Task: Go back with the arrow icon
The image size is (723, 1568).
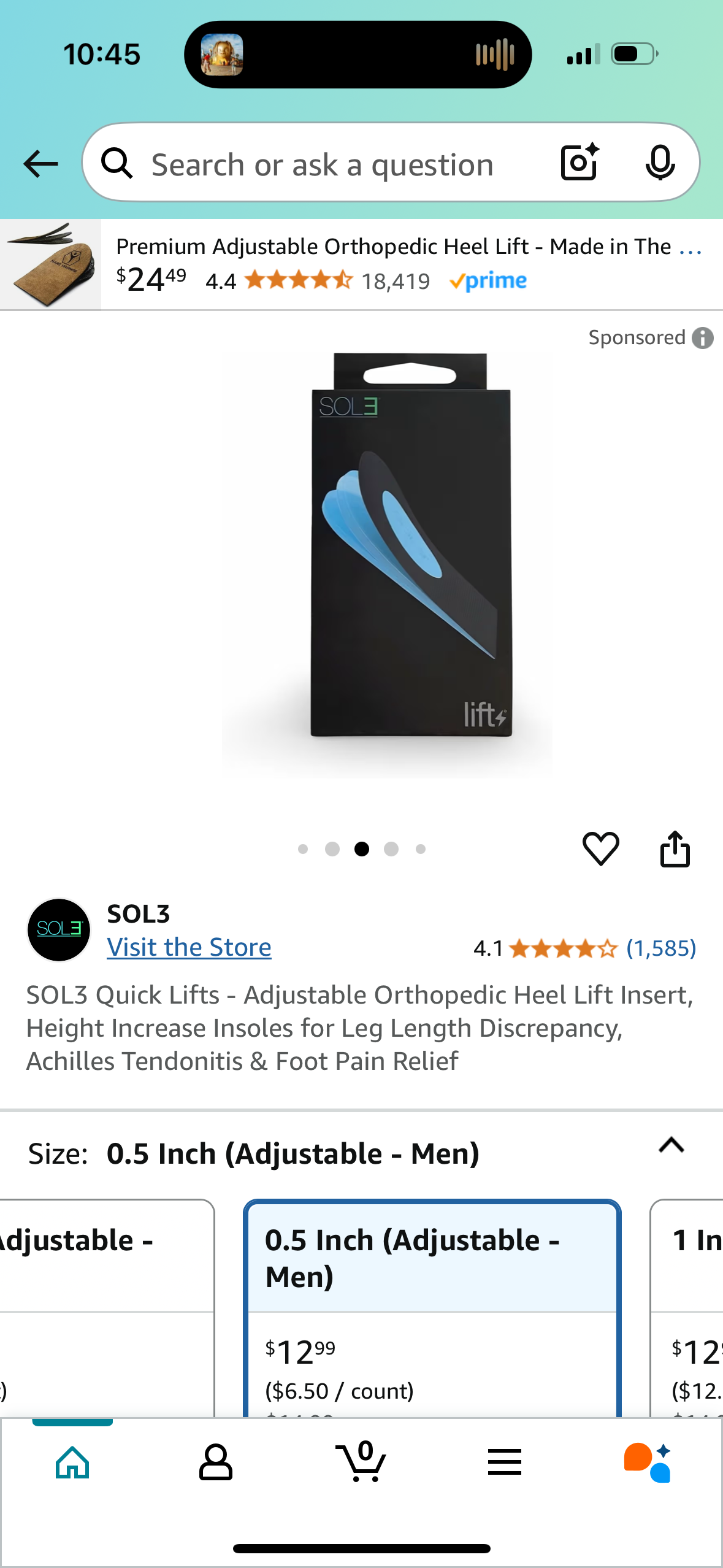Action: coord(40,164)
